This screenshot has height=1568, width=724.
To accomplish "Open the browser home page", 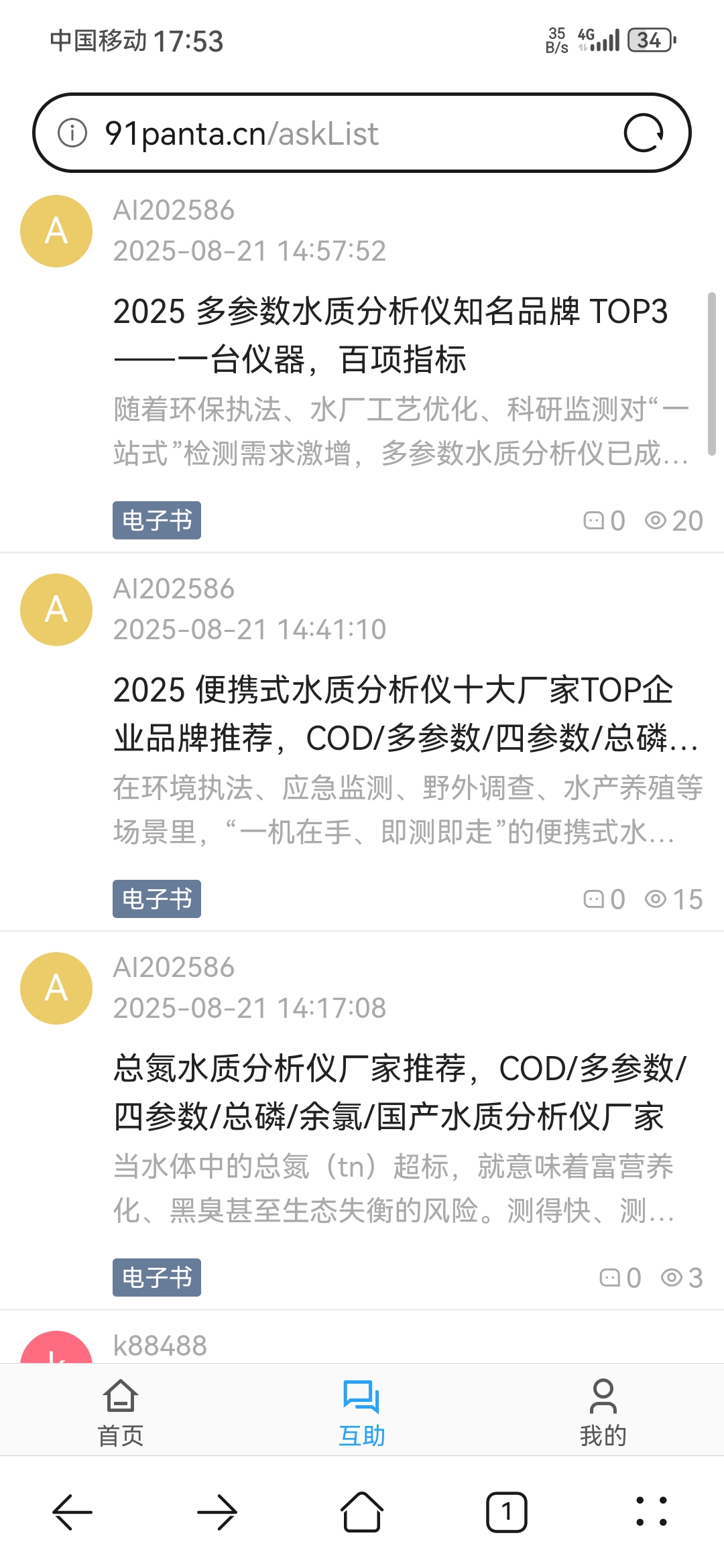I will coord(362,1512).
